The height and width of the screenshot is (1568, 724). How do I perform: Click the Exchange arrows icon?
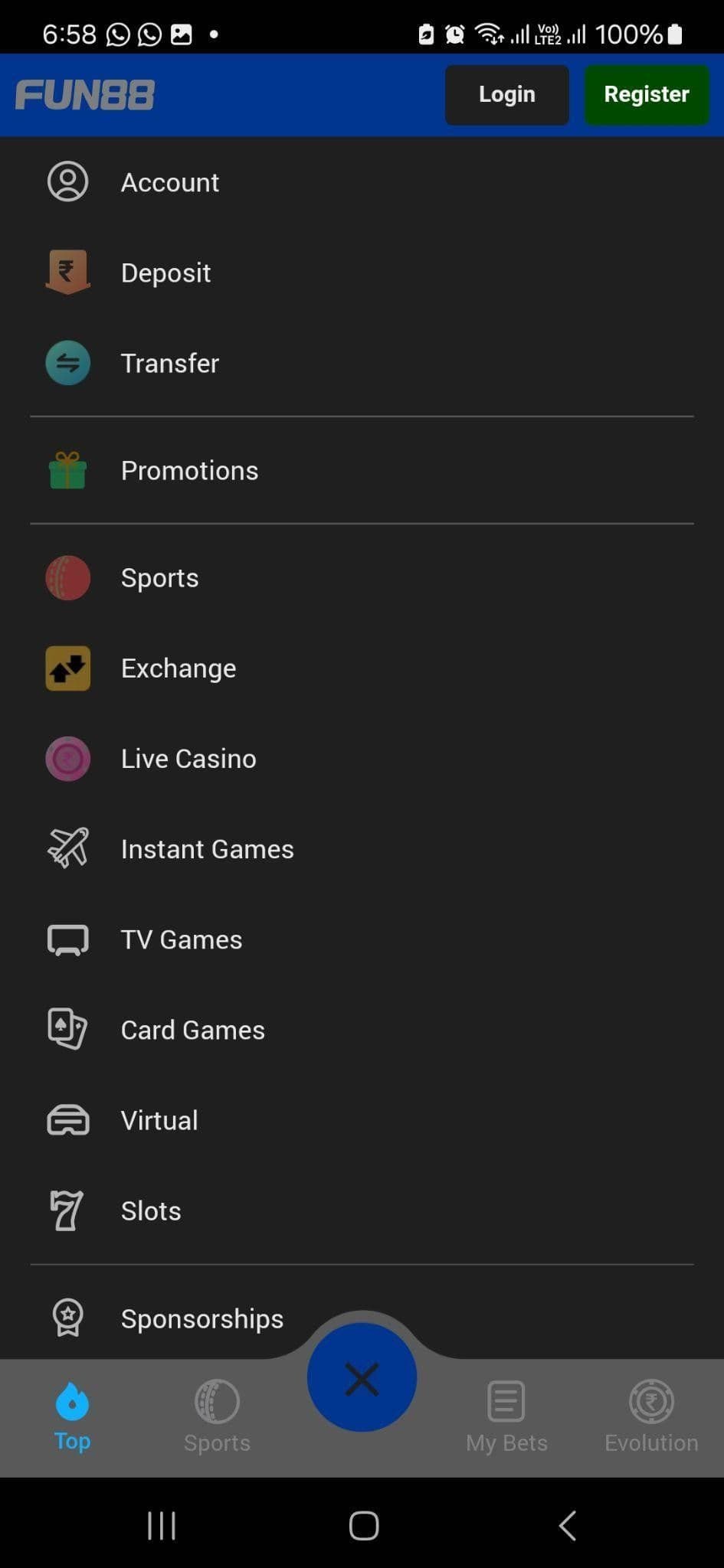coord(68,668)
